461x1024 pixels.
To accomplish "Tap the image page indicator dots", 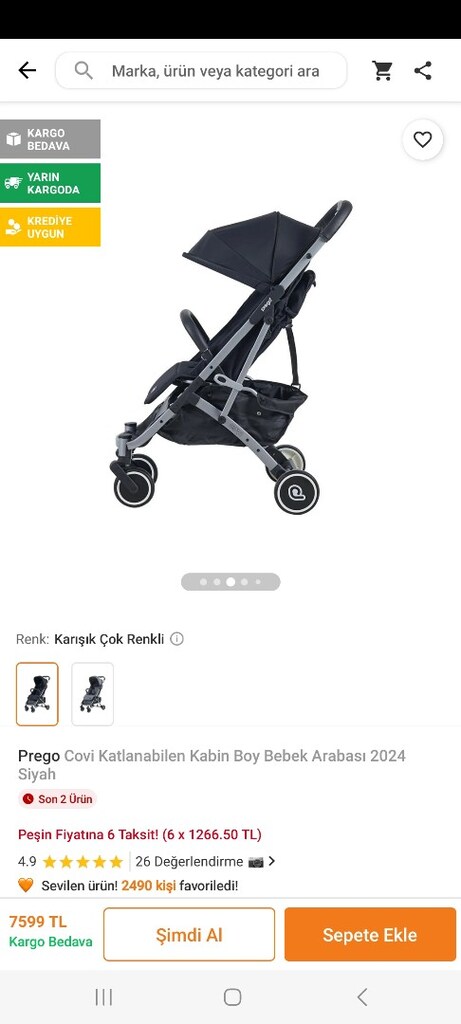I will click(x=230, y=582).
